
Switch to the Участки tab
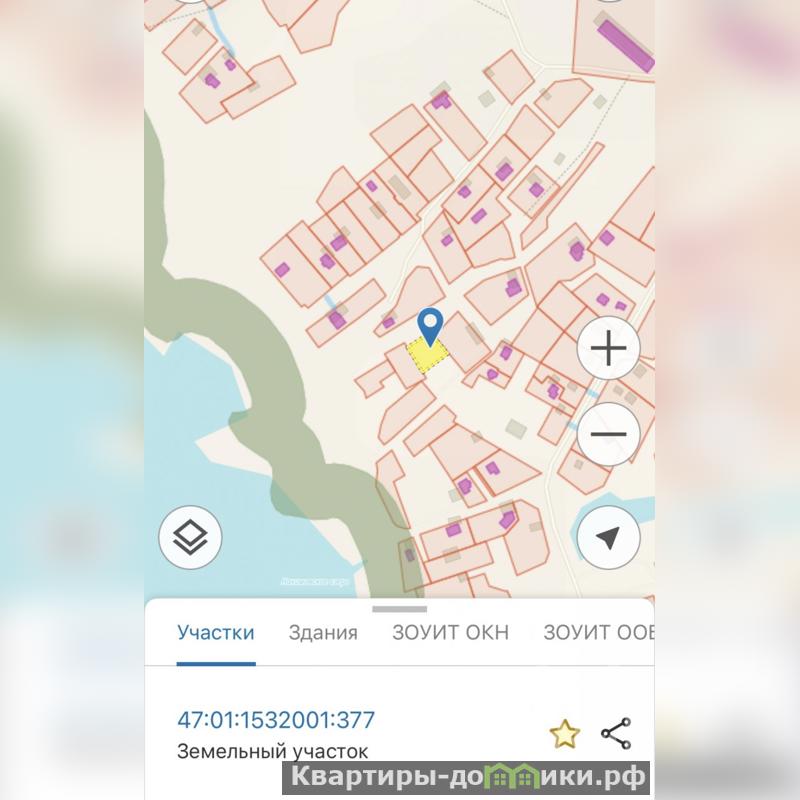coord(216,633)
